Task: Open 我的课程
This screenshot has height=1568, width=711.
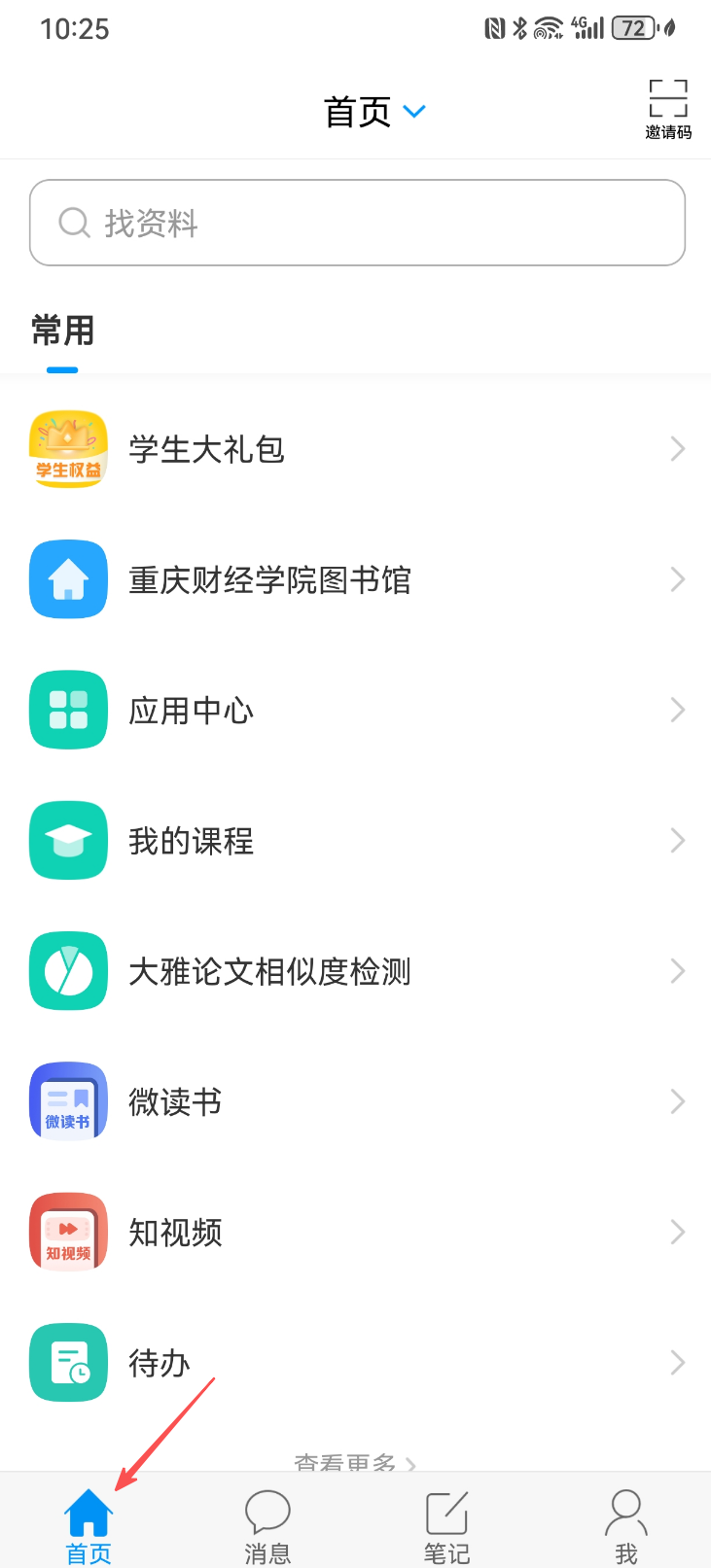Action: pyautogui.click(x=357, y=841)
